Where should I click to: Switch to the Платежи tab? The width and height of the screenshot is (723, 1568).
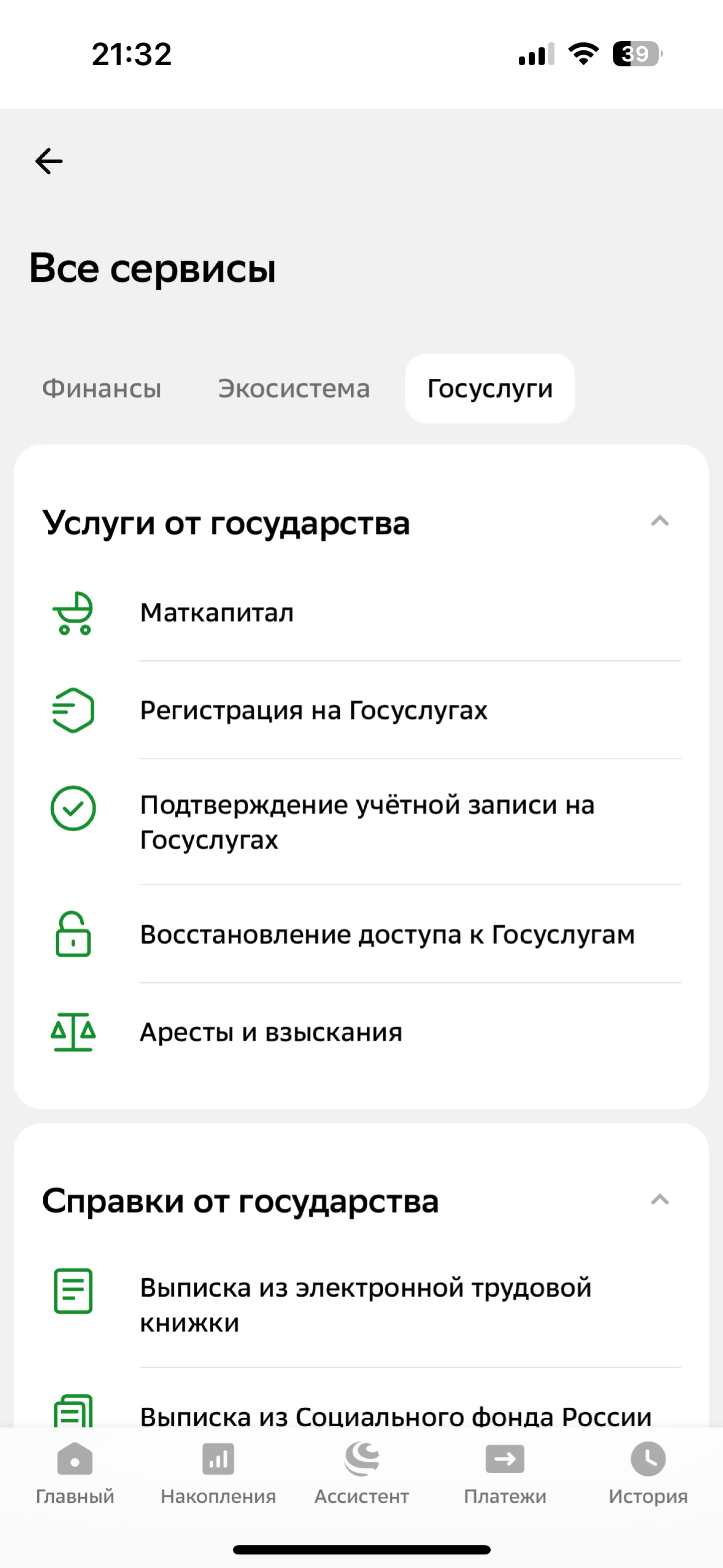click(x=505, y=1473)
